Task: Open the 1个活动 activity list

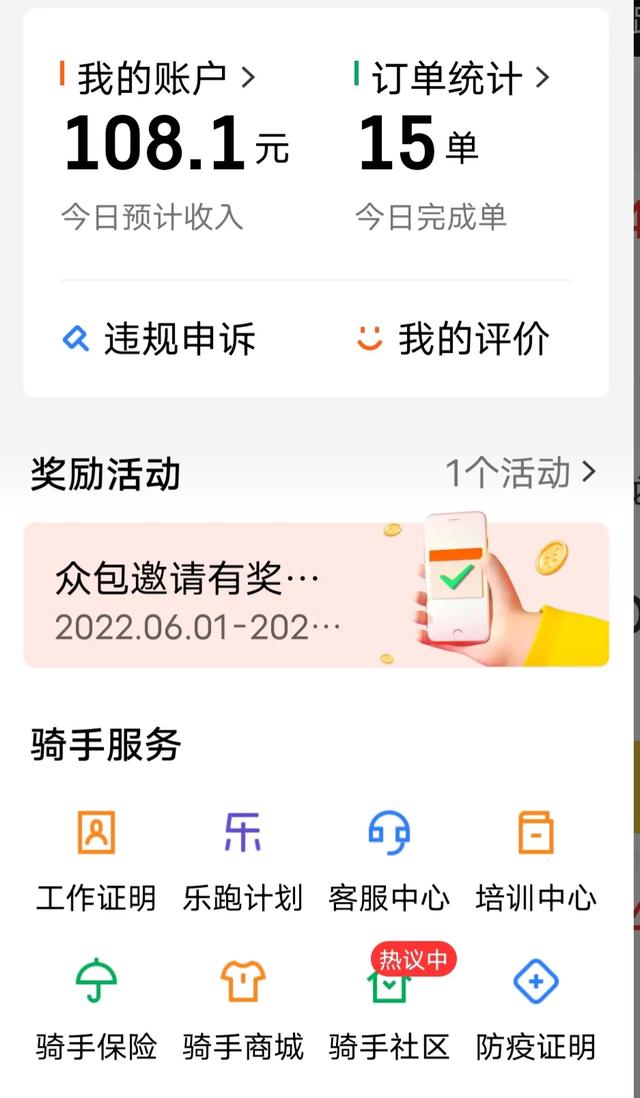Action: (521, 473)
